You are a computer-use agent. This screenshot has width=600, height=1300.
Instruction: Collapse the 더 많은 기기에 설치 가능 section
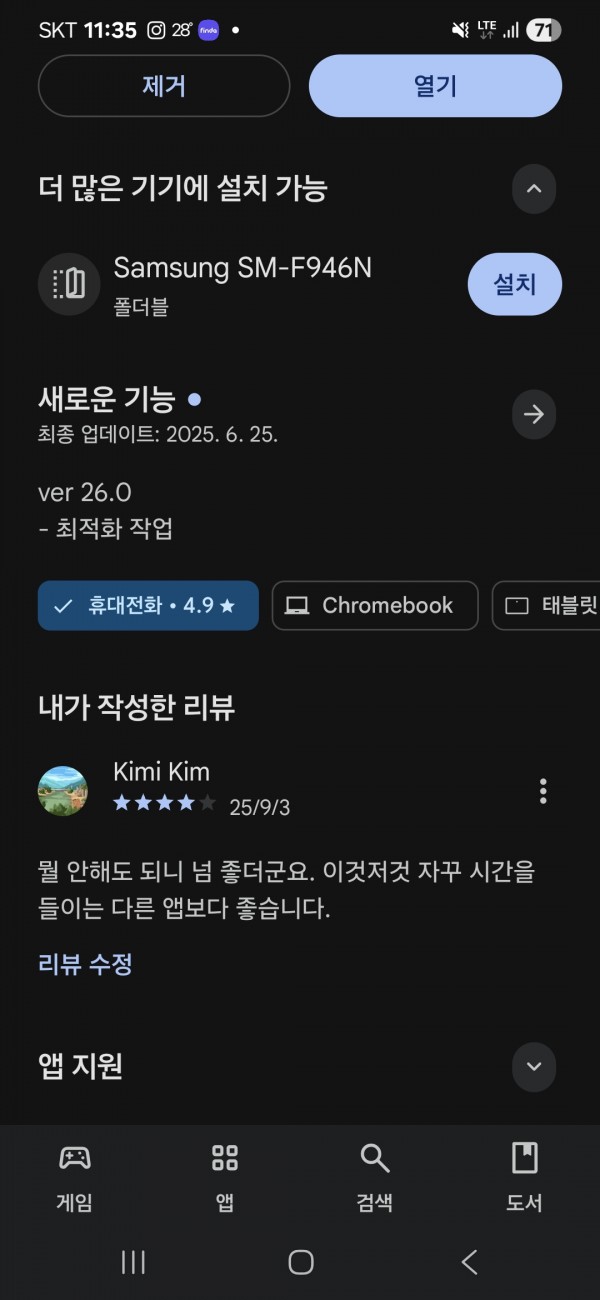(x=534, y=188)
